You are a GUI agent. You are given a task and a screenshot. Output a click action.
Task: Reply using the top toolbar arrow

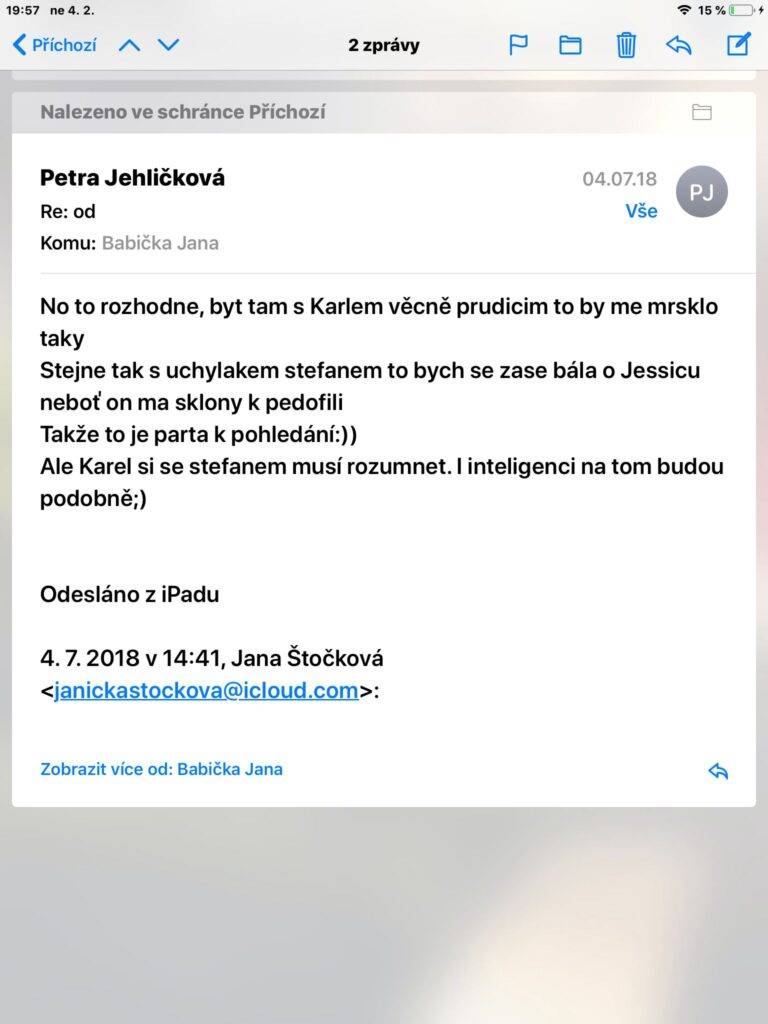pyautogui.click(x=679, y=45)
